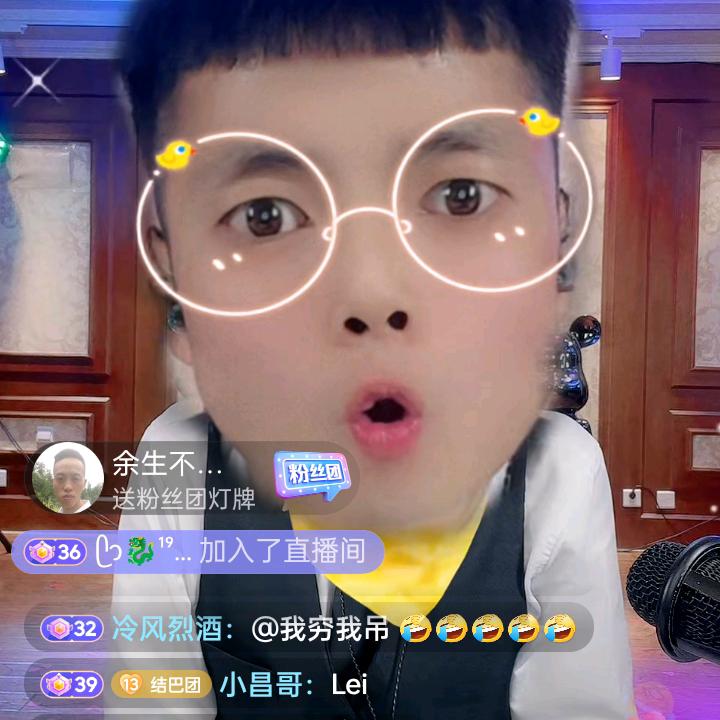Open 冷风烈酒's chat comment

pyautogui.click(x=316, y=629)
